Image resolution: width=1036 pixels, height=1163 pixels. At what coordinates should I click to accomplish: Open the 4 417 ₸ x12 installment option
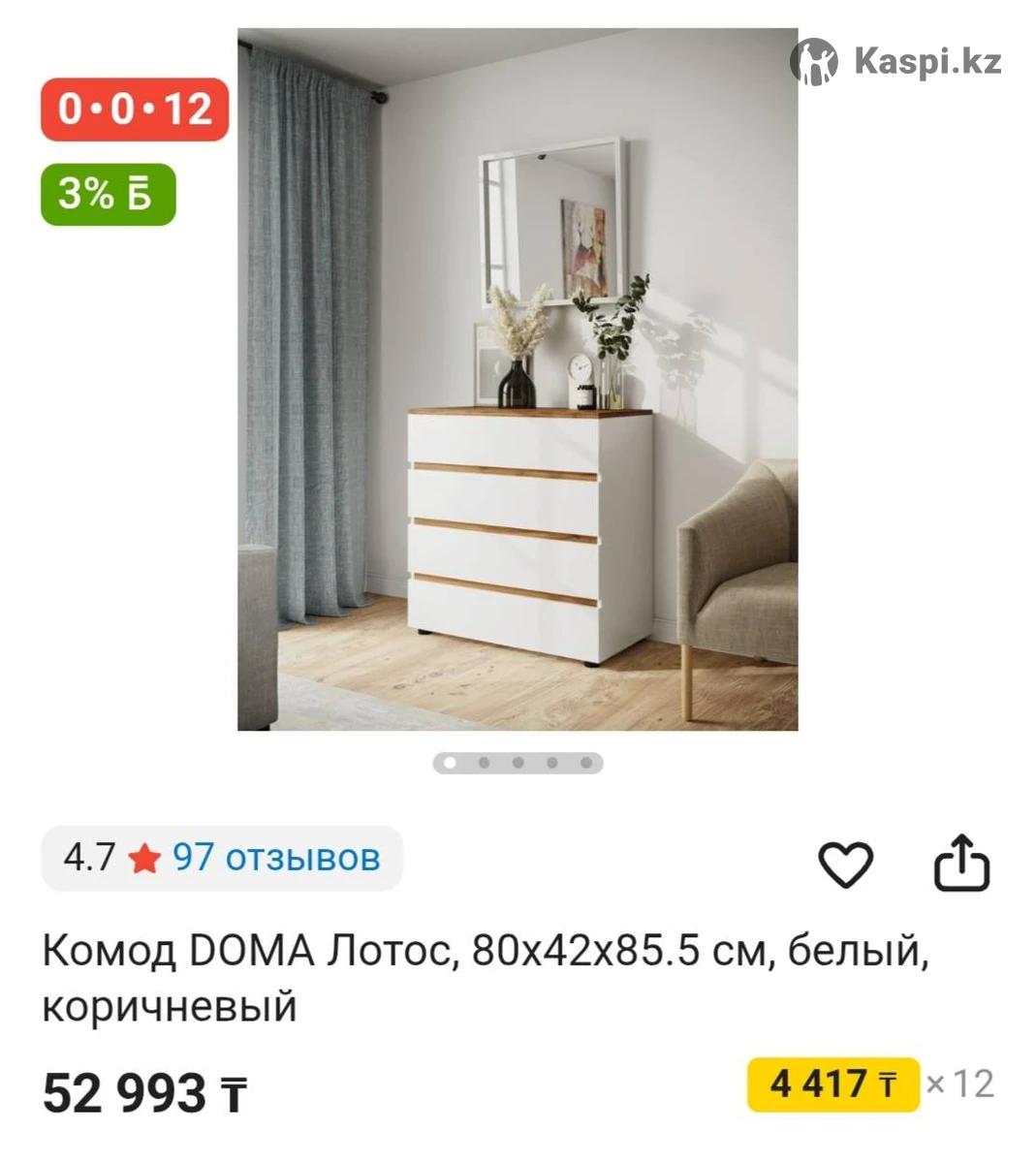click(x=832, y=1084)
